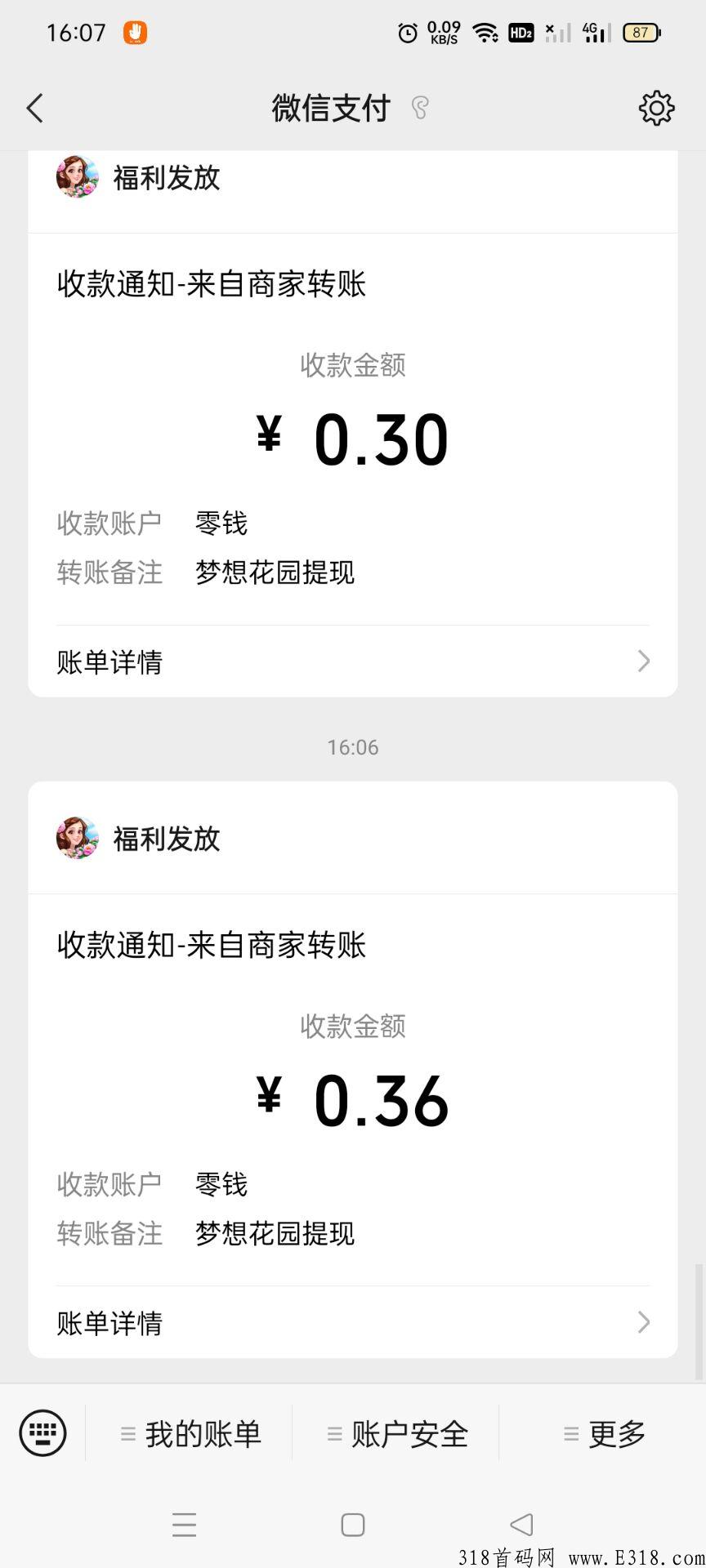Image resolution: width=706 pixels, height=1568 pixels.
Task: Open the settings gear for 微信支付
Action: click(656, 107)
